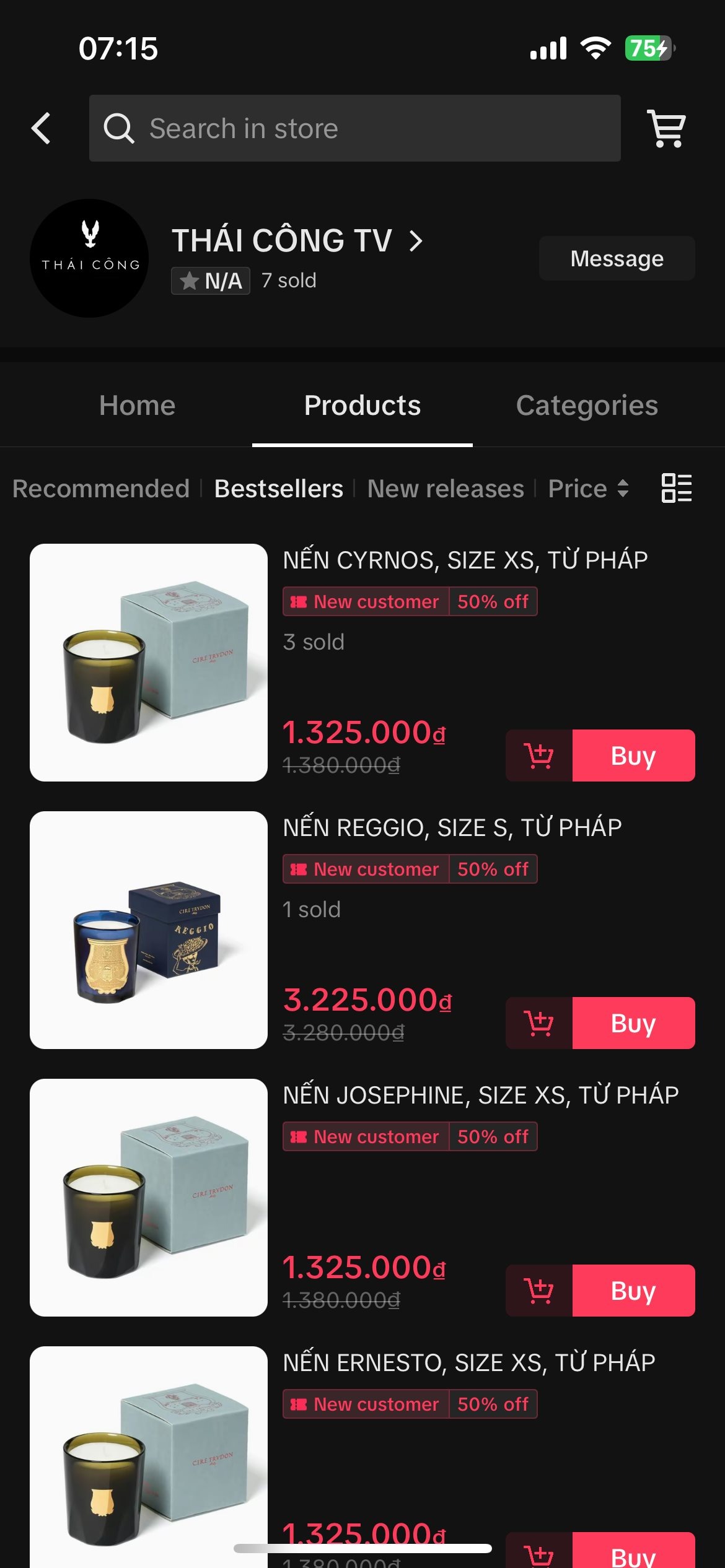
Task: Buy the NẾN REGGIO candle
Action: pos(633,1023)
